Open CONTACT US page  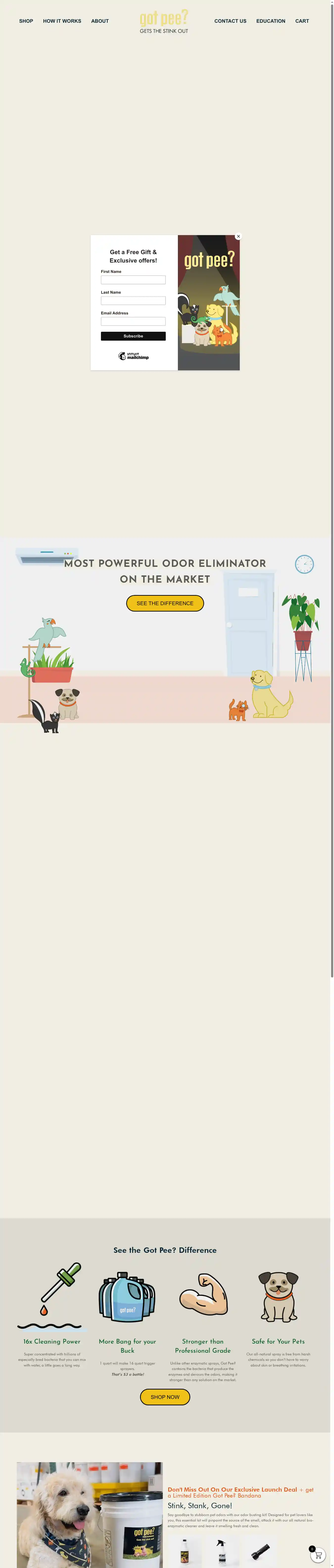point(230,21)
